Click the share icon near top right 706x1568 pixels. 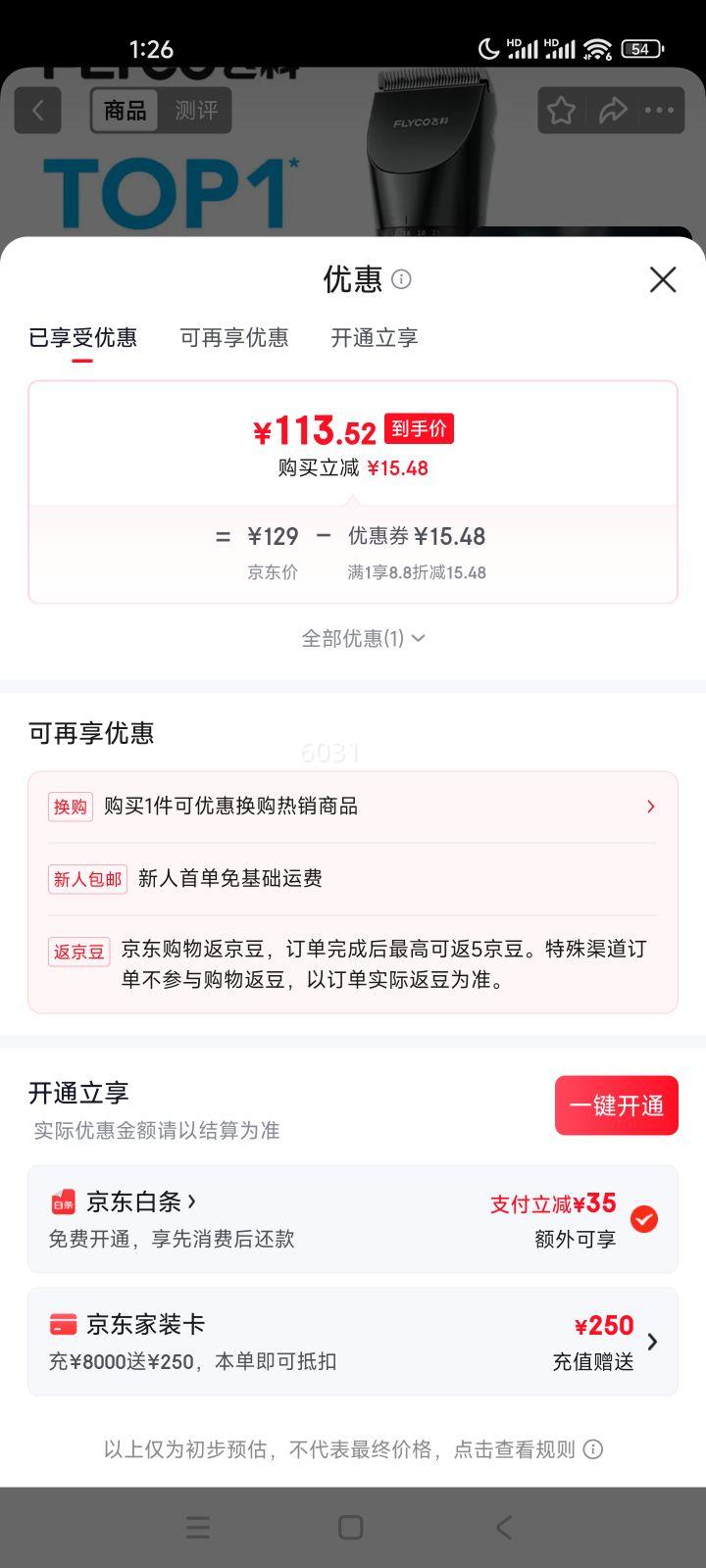pos(614,110)
